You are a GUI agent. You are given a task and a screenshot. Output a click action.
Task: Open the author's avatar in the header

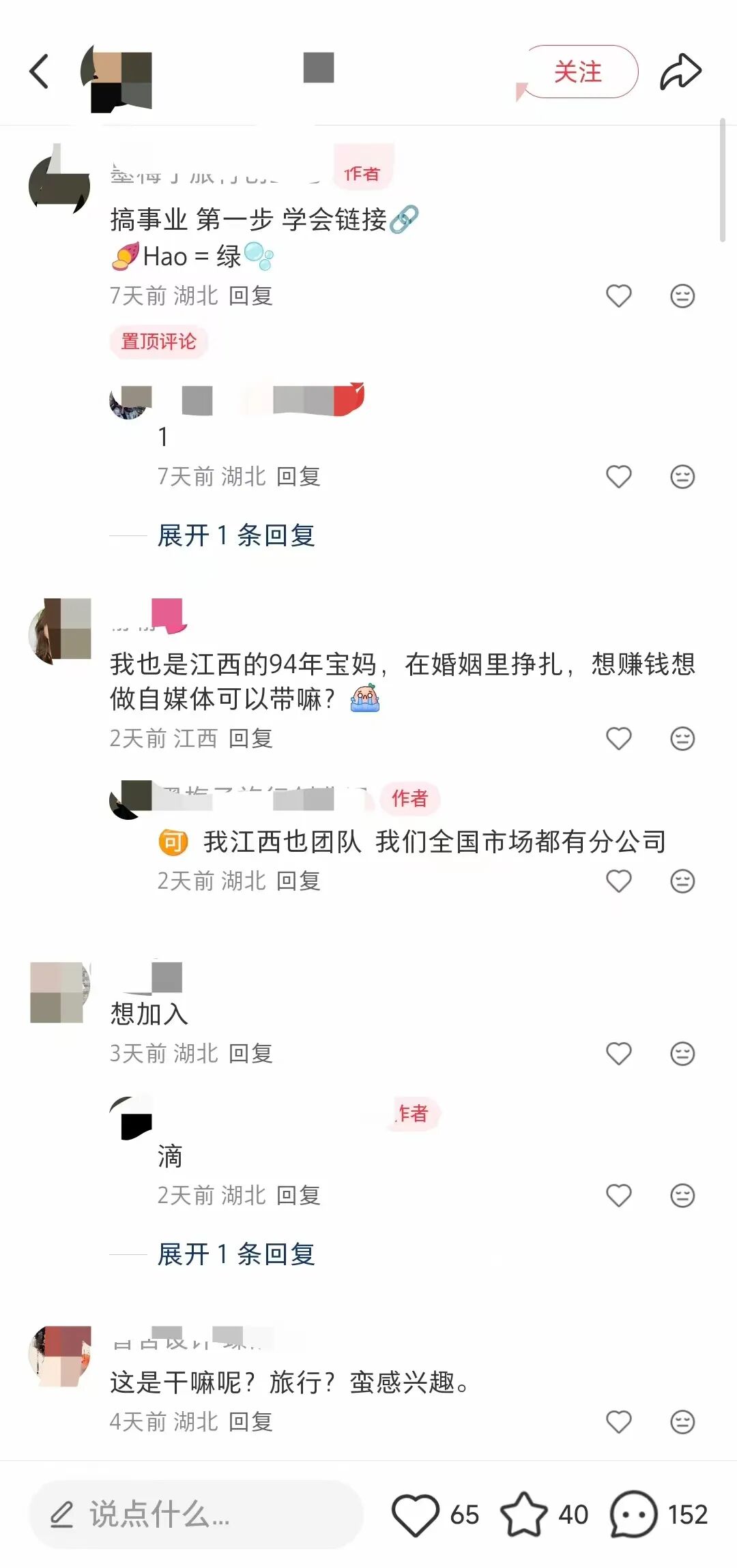click(116, 76)
